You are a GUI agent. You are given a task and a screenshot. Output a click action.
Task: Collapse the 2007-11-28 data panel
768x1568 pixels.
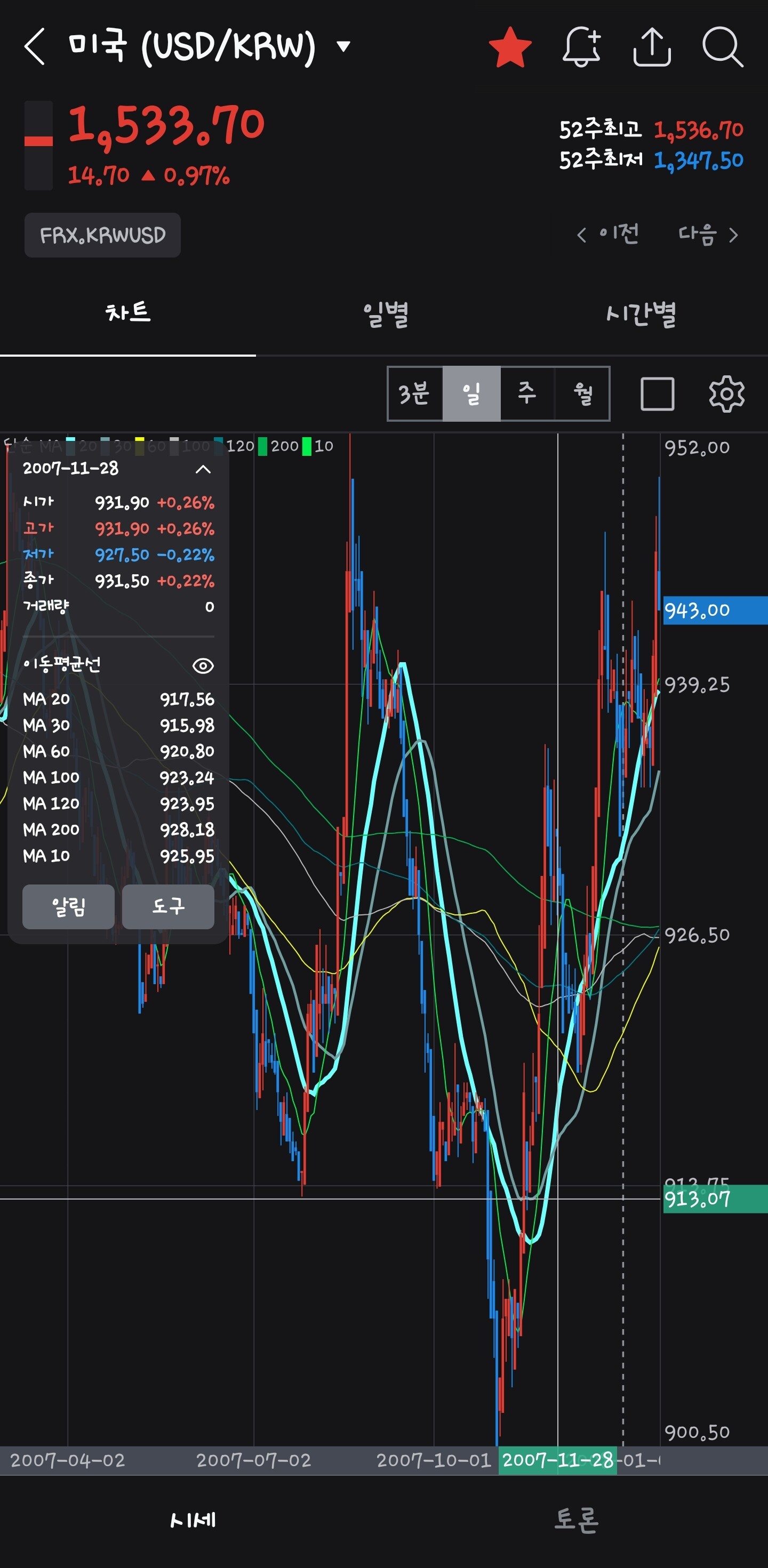203,469
